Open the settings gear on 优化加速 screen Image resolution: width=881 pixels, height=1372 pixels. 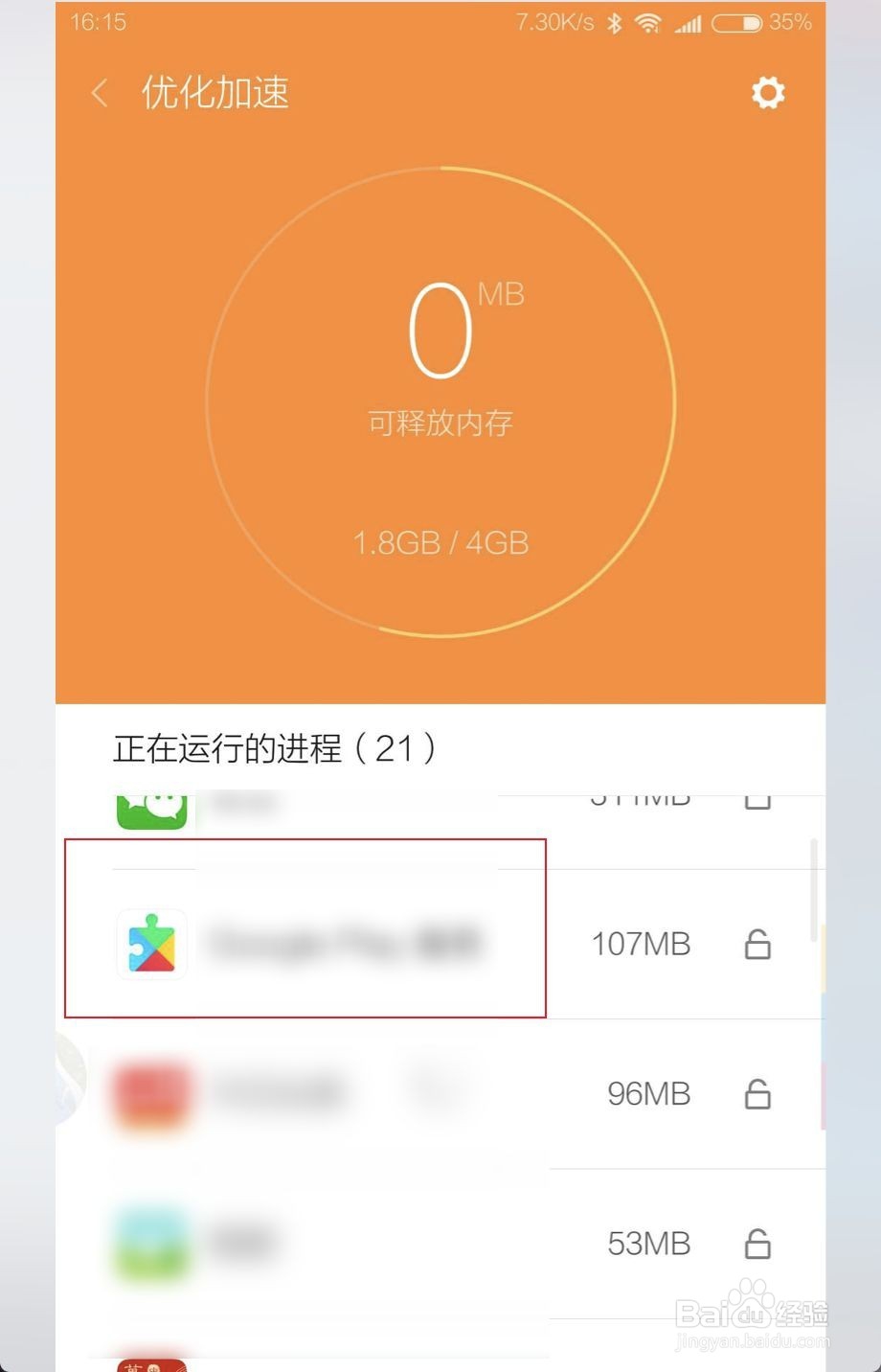(767, 93)
